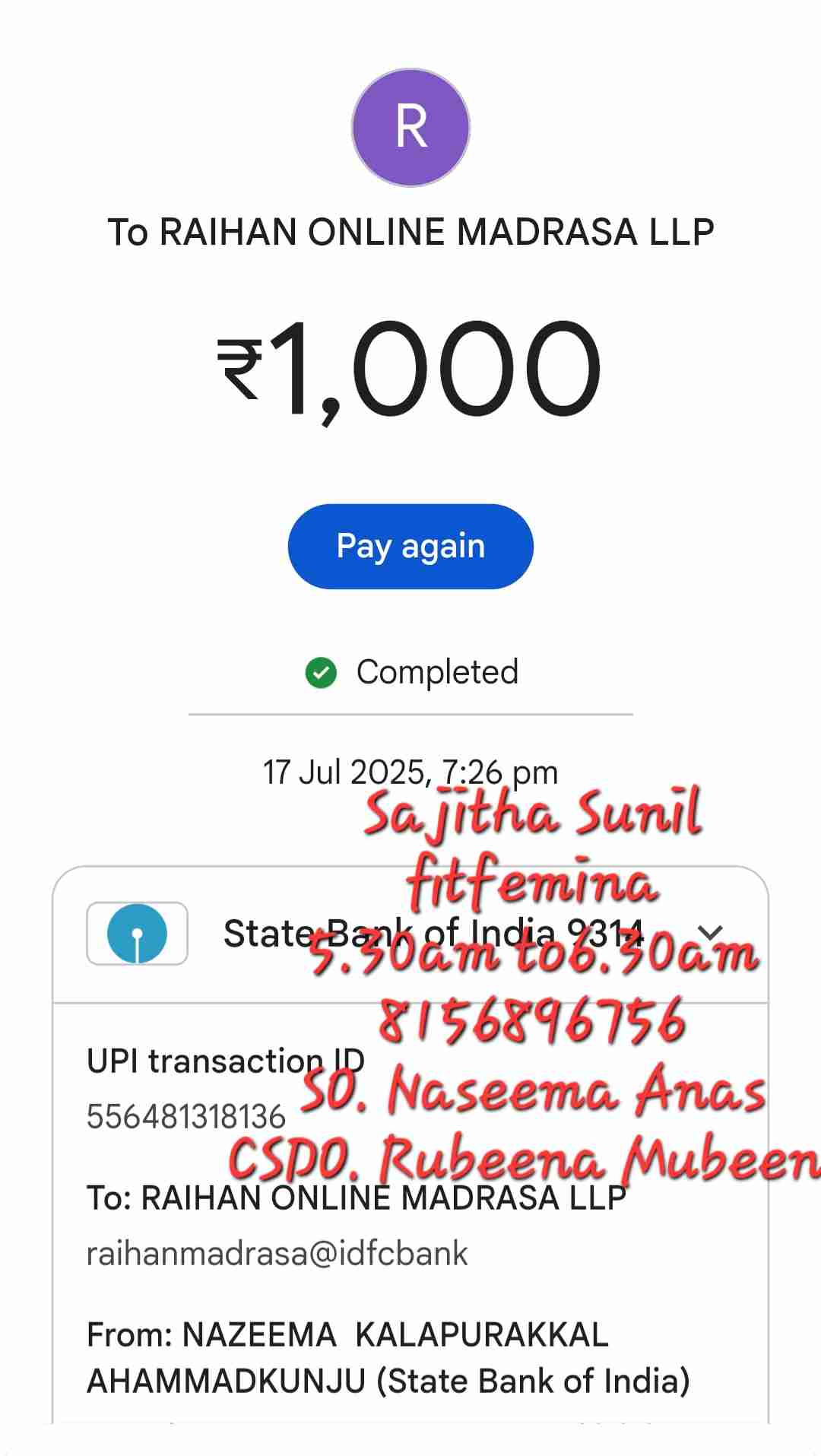Screen dimensions: 821x1456
Task: Tap the Pay again button
Action: coord(410,546)
